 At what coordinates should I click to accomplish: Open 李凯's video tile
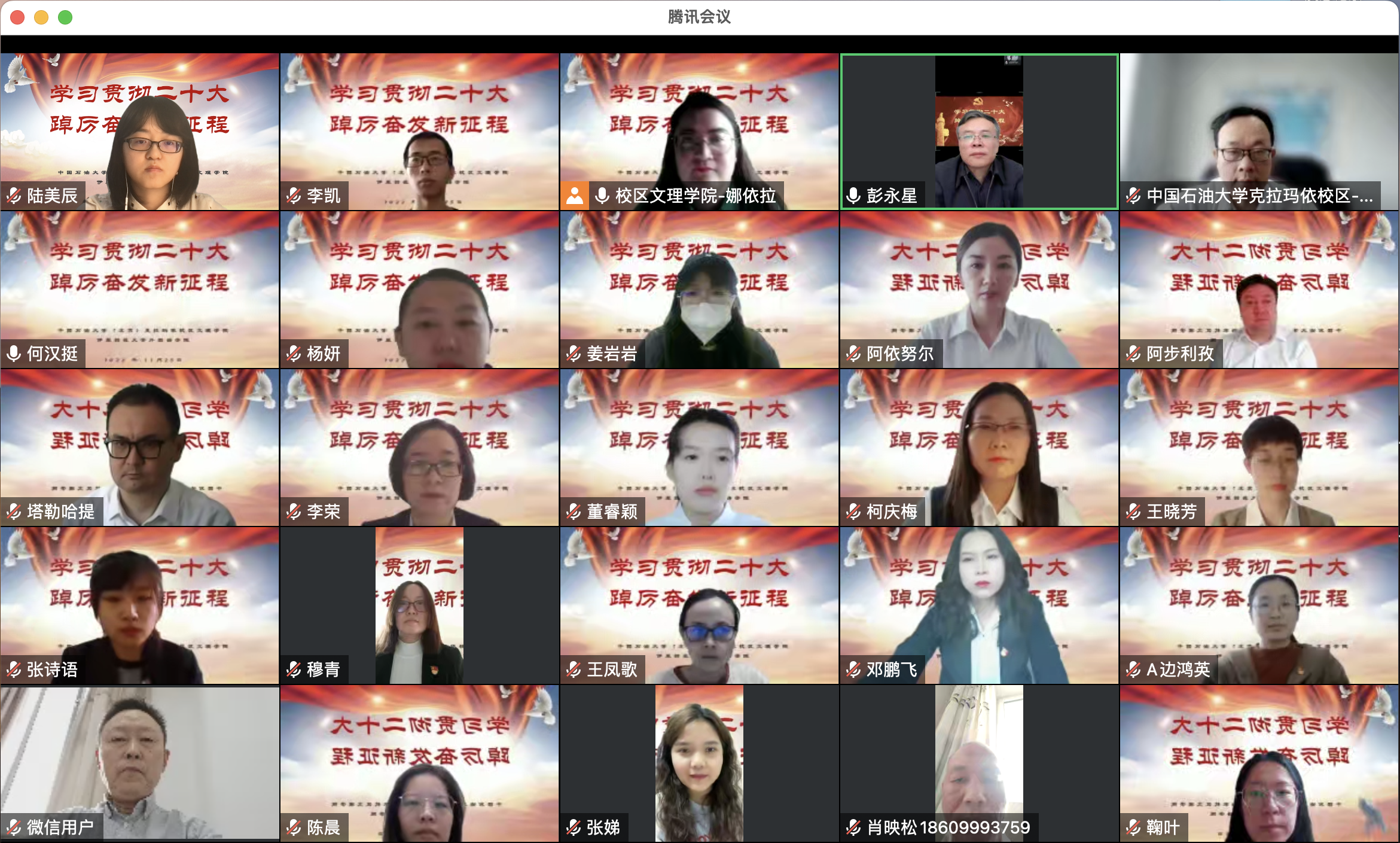tap(419, 132)
